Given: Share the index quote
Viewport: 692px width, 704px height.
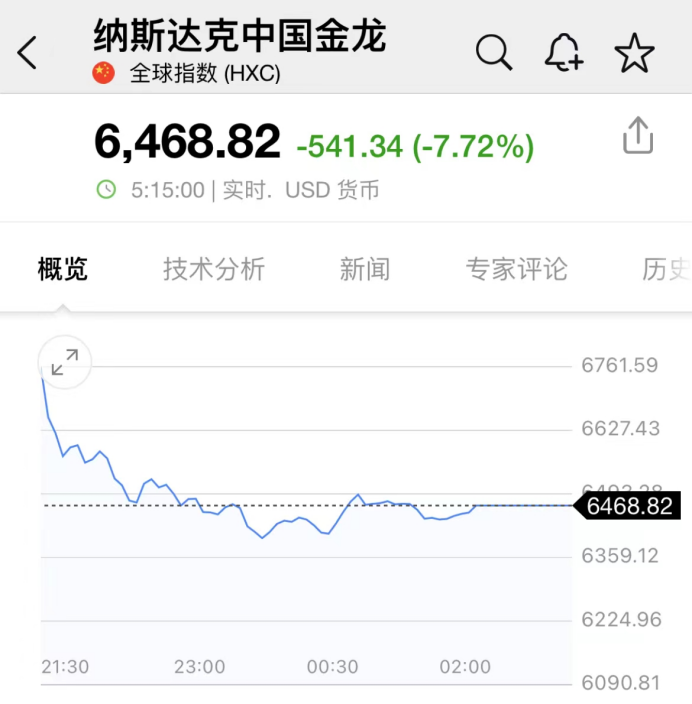Looking at the screenshot, I should (638, 135).
